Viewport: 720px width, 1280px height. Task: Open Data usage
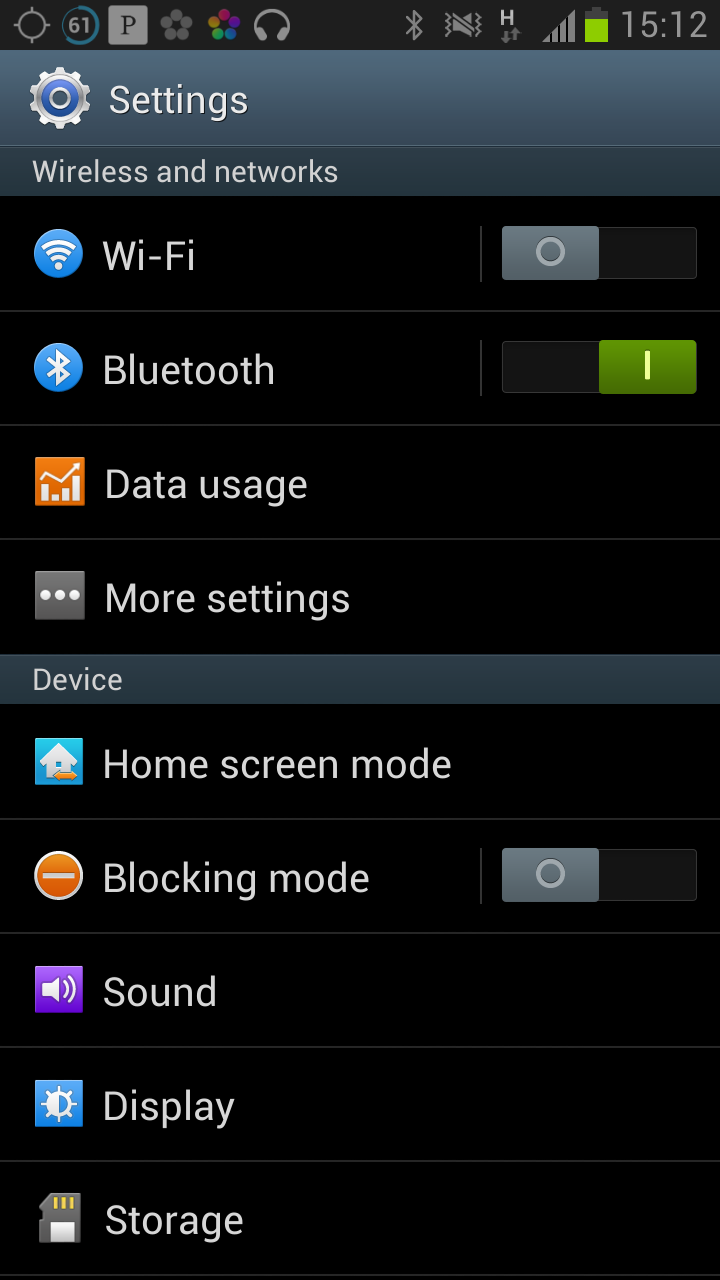click(x=360, y=483)
